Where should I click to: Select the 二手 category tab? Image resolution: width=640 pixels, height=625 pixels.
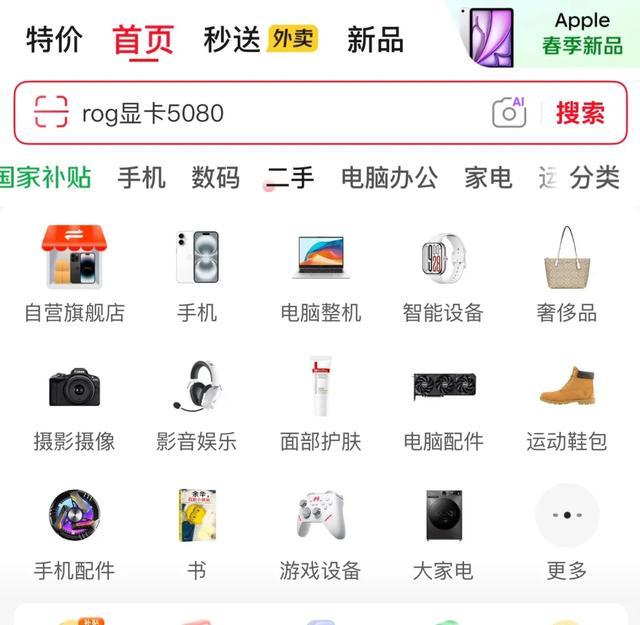point(290,178)
